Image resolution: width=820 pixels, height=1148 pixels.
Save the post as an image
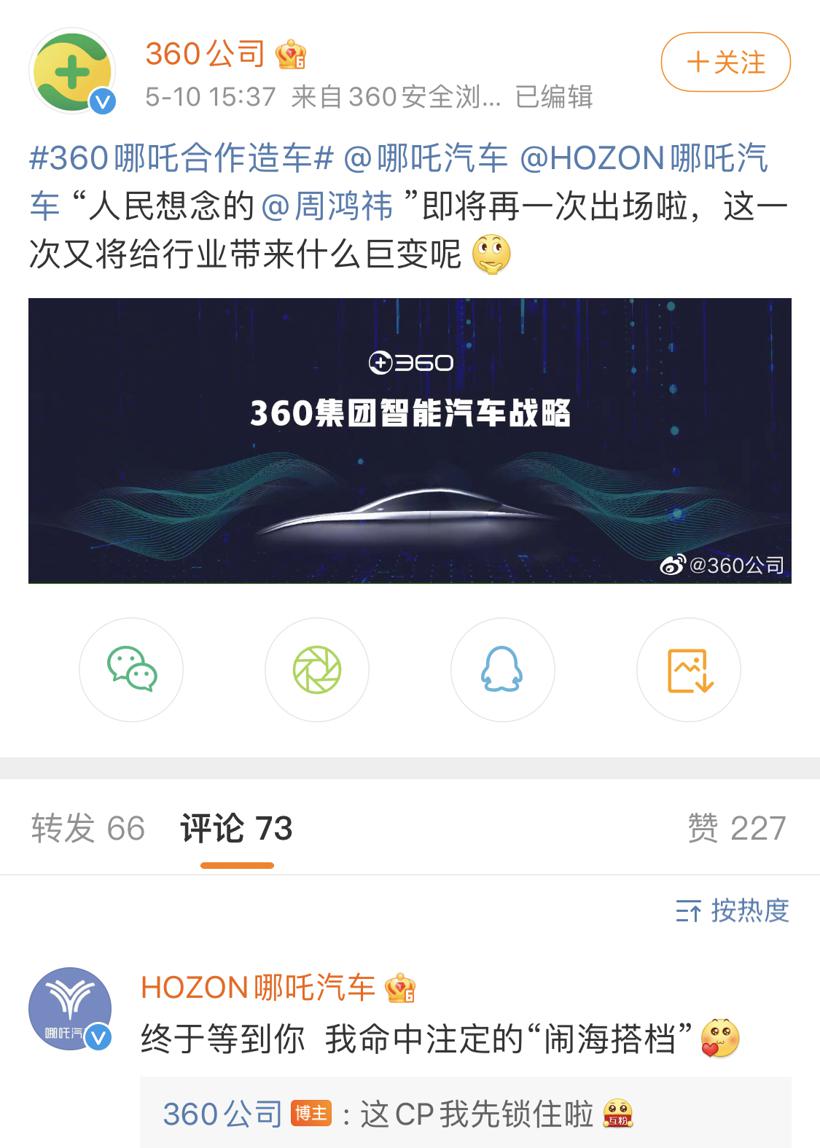tap(689, 670)
